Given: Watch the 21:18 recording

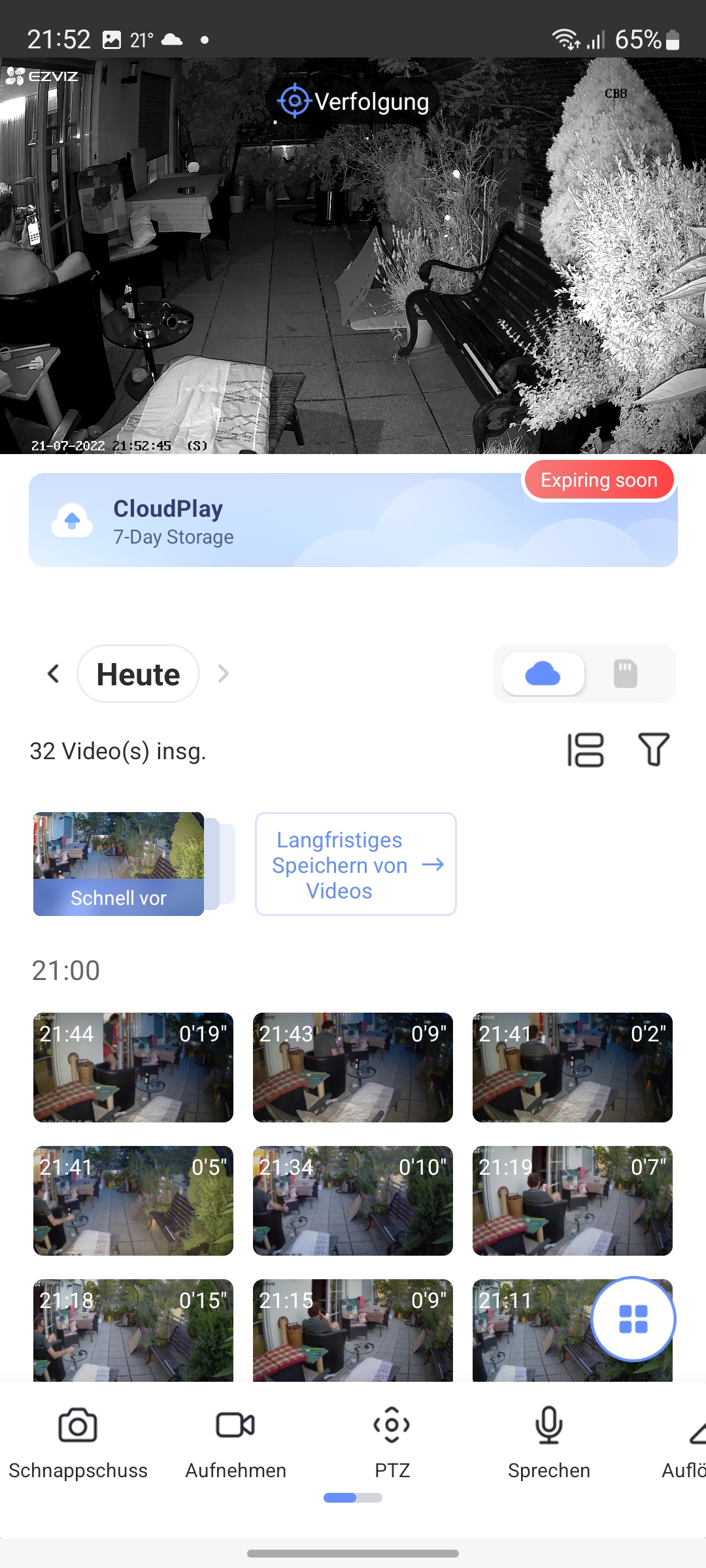Looking at the screenshot, I should 133,1330.
